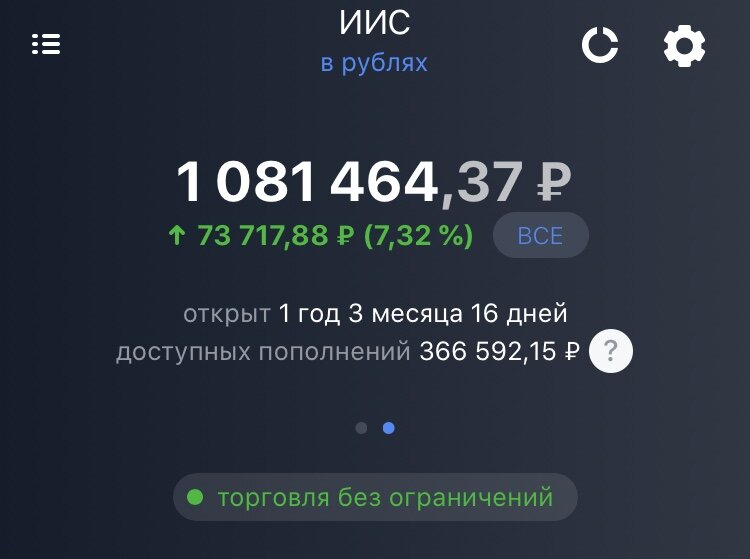The image size is (750, 559).
Task: Open the portfolio pie chart analytics
Action: [x=600, y=45]
